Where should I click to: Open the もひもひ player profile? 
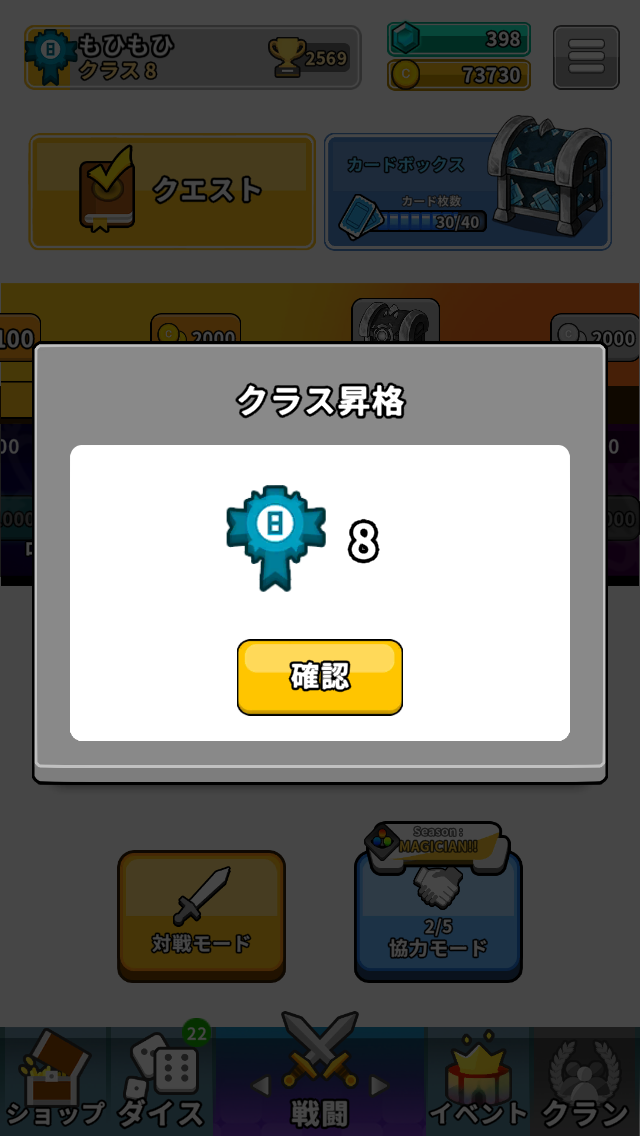[193, 57]
